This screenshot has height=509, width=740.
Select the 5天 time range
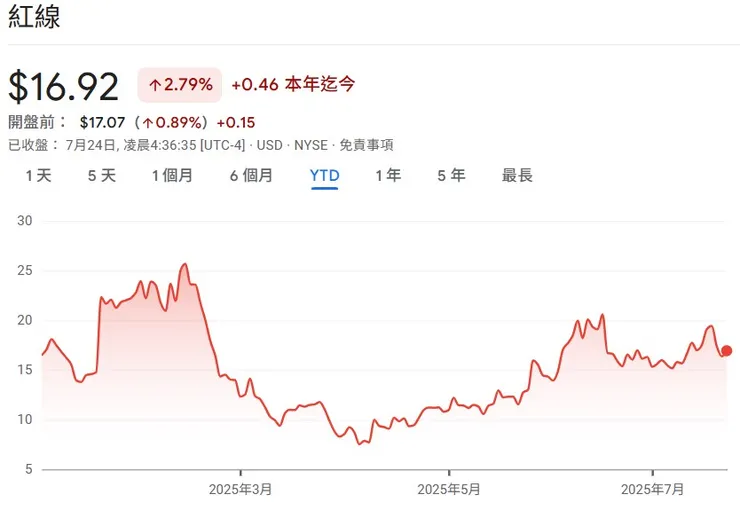click(x=102, y=176)
